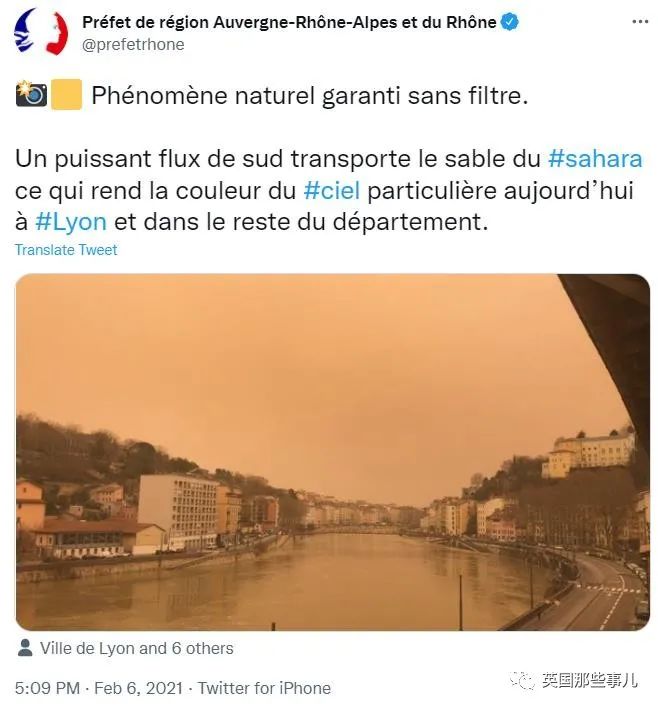
Task: Open the #sahara hashtag
Action: (x=595, y=158)
